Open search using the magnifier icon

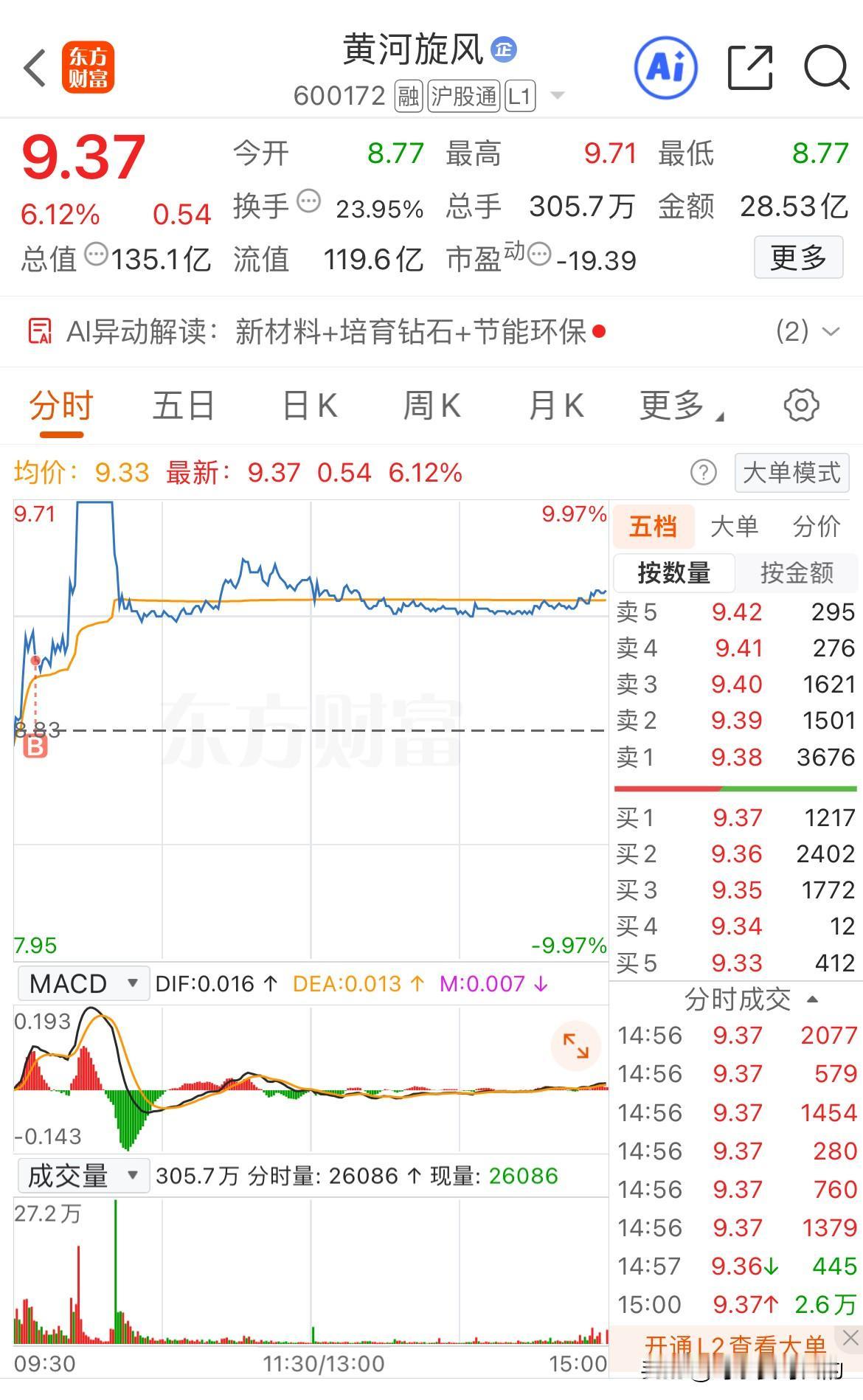click(825, 67)
